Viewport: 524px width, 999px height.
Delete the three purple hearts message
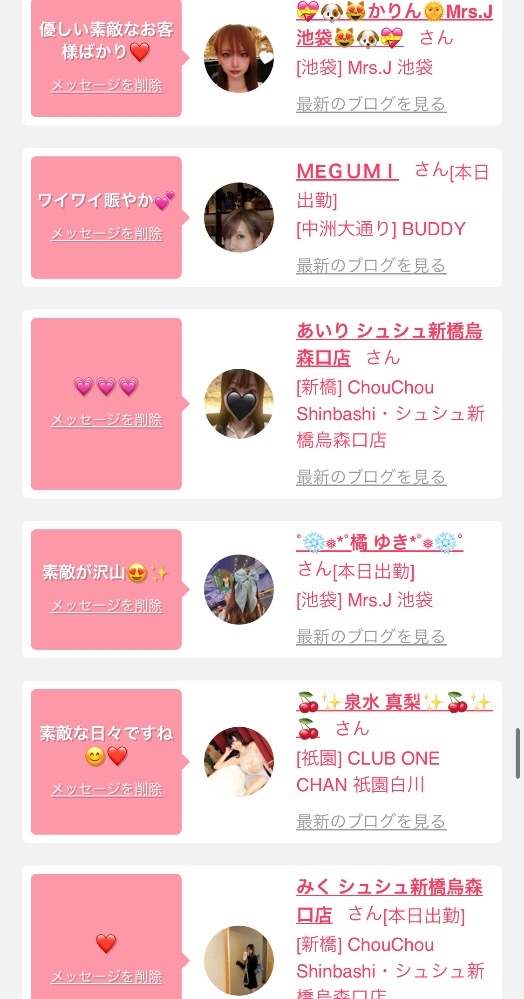pyautogui.click(x=106, y=420)
